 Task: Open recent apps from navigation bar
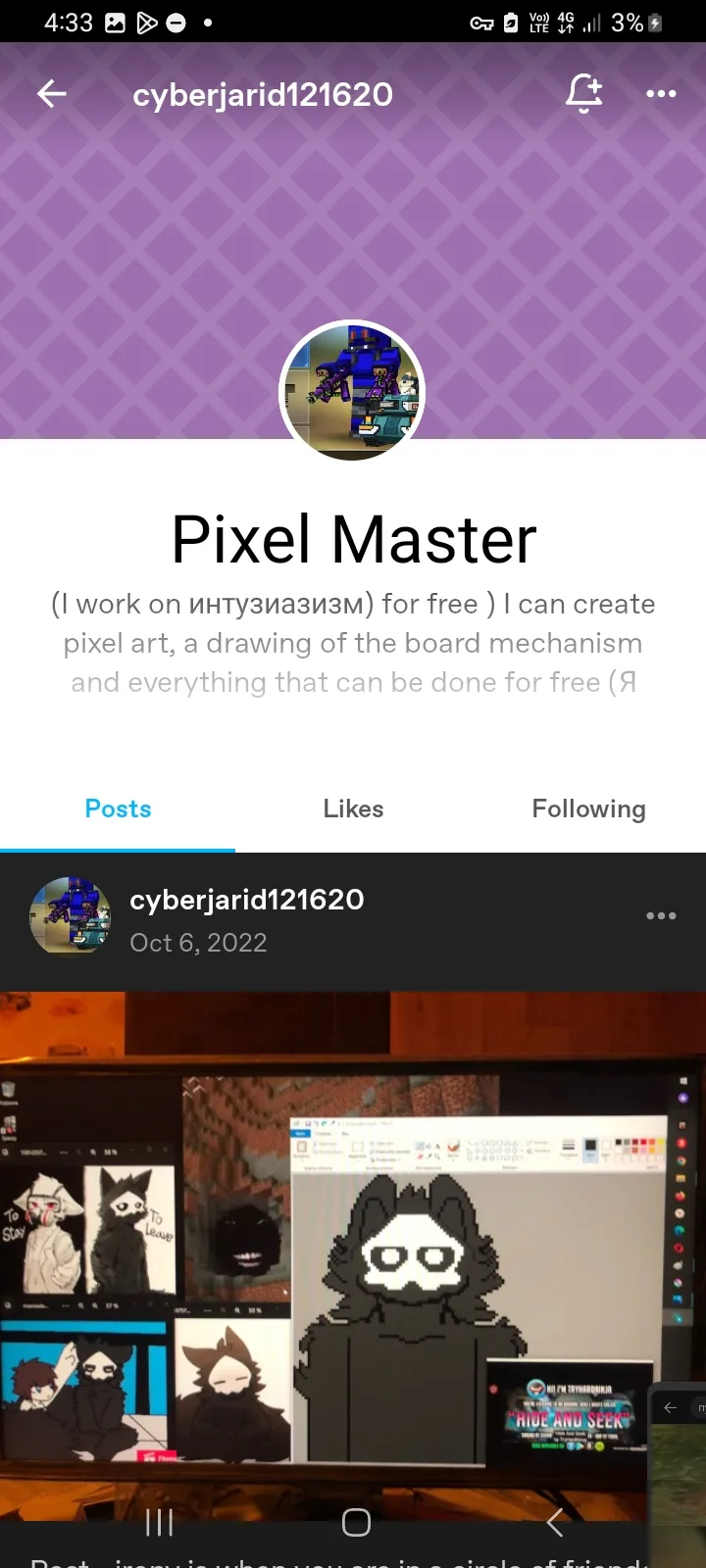click(159, 1522)
